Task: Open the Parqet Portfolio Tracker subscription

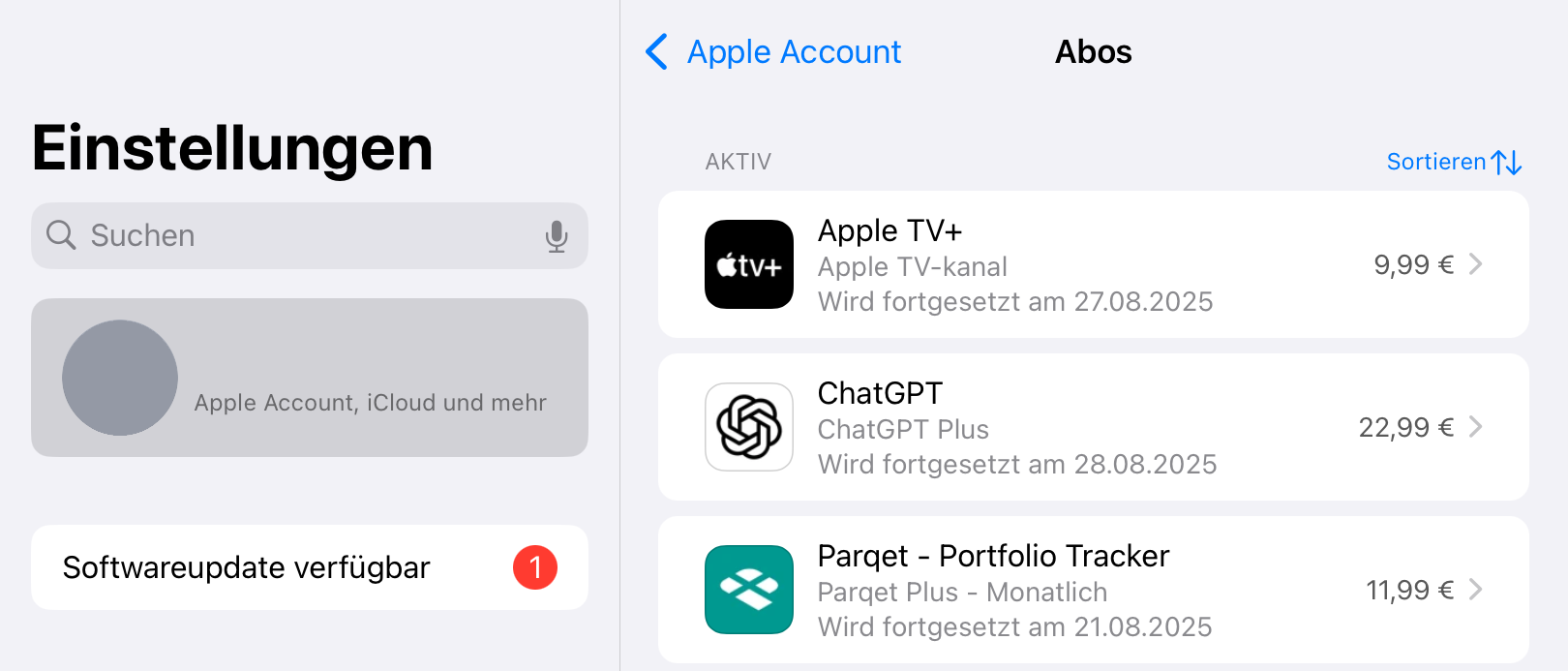Action: (1092, 590)
